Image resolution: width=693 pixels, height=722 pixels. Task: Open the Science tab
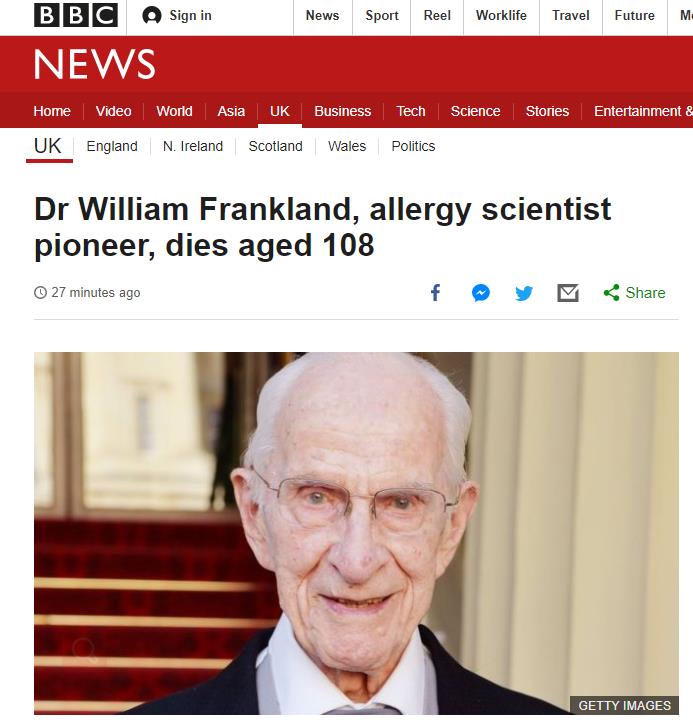point(475,111)
